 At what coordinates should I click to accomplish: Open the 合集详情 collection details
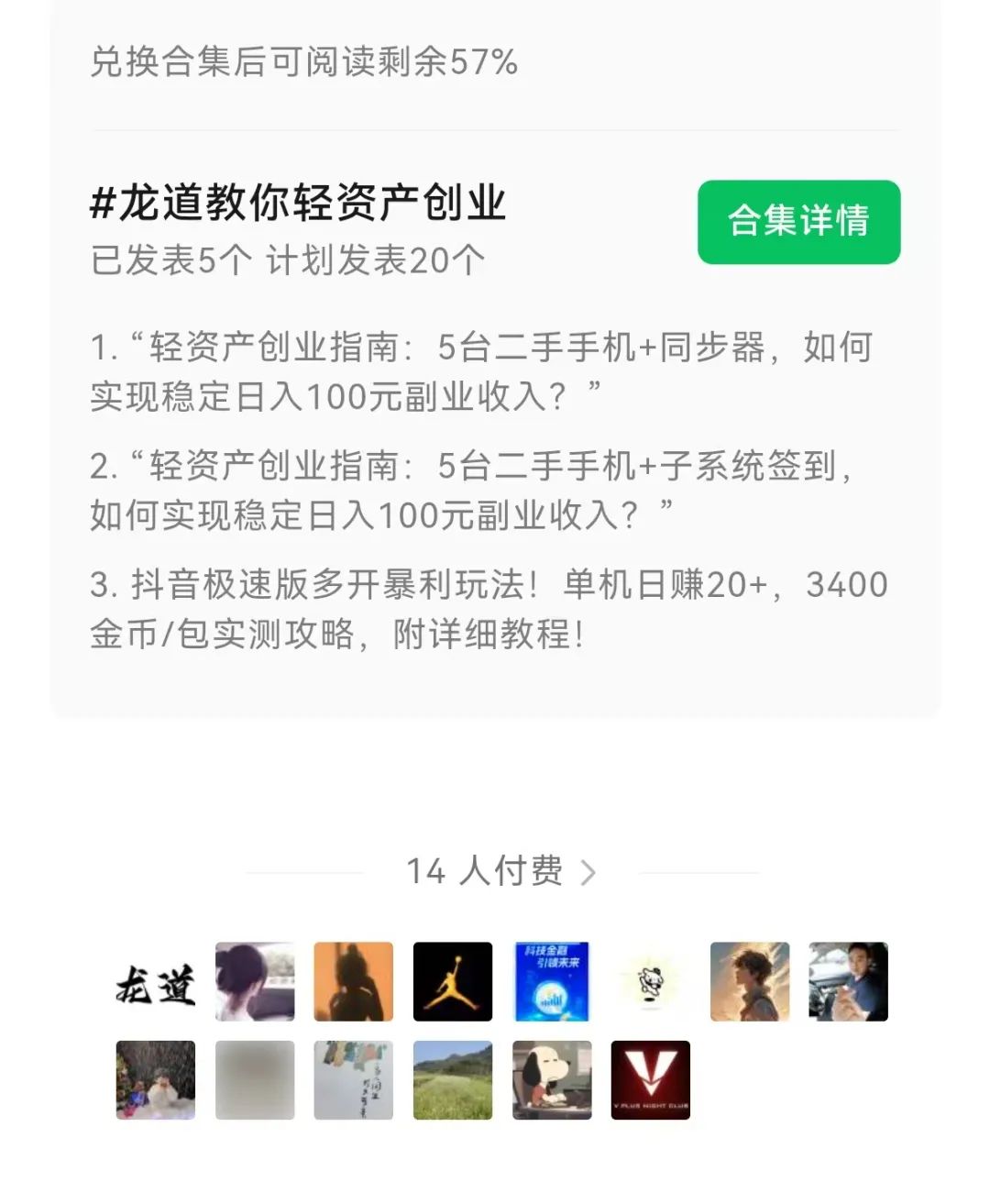pyautogui.click(x=798, y=222)
